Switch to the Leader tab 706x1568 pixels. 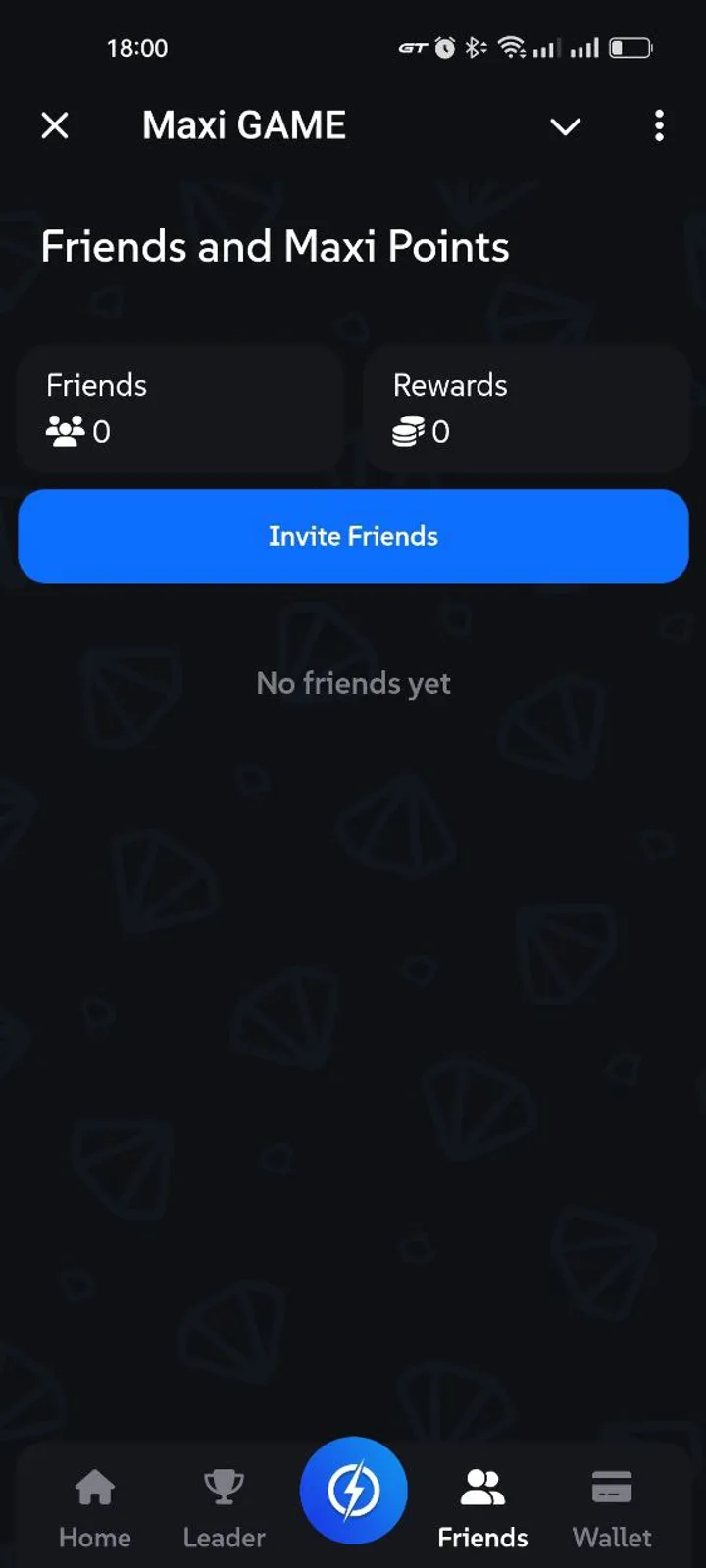224,1509
